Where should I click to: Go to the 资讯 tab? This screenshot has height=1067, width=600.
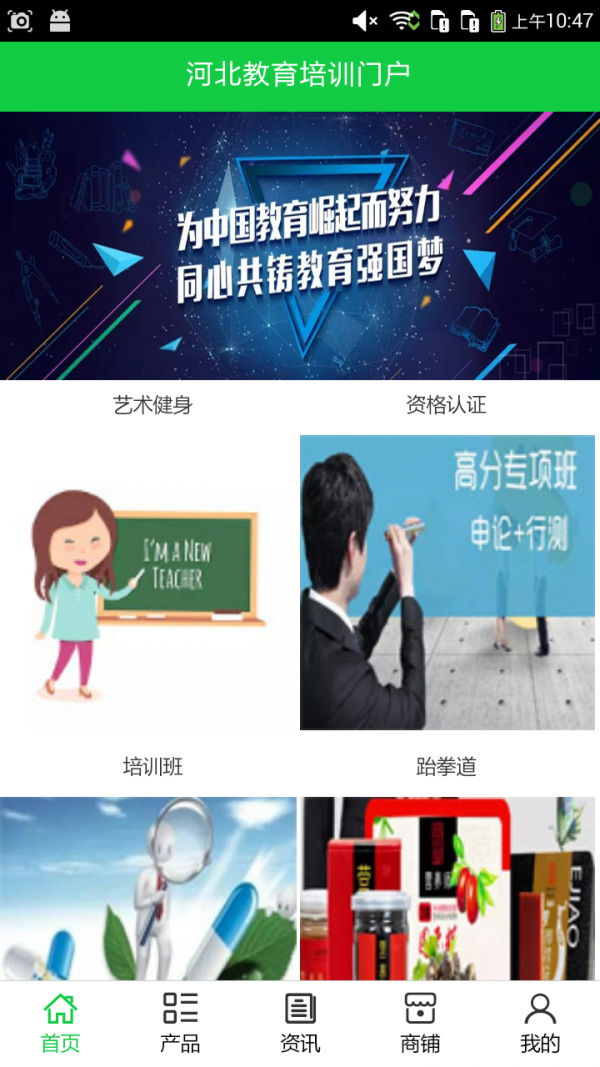[x=300, y=1023]
